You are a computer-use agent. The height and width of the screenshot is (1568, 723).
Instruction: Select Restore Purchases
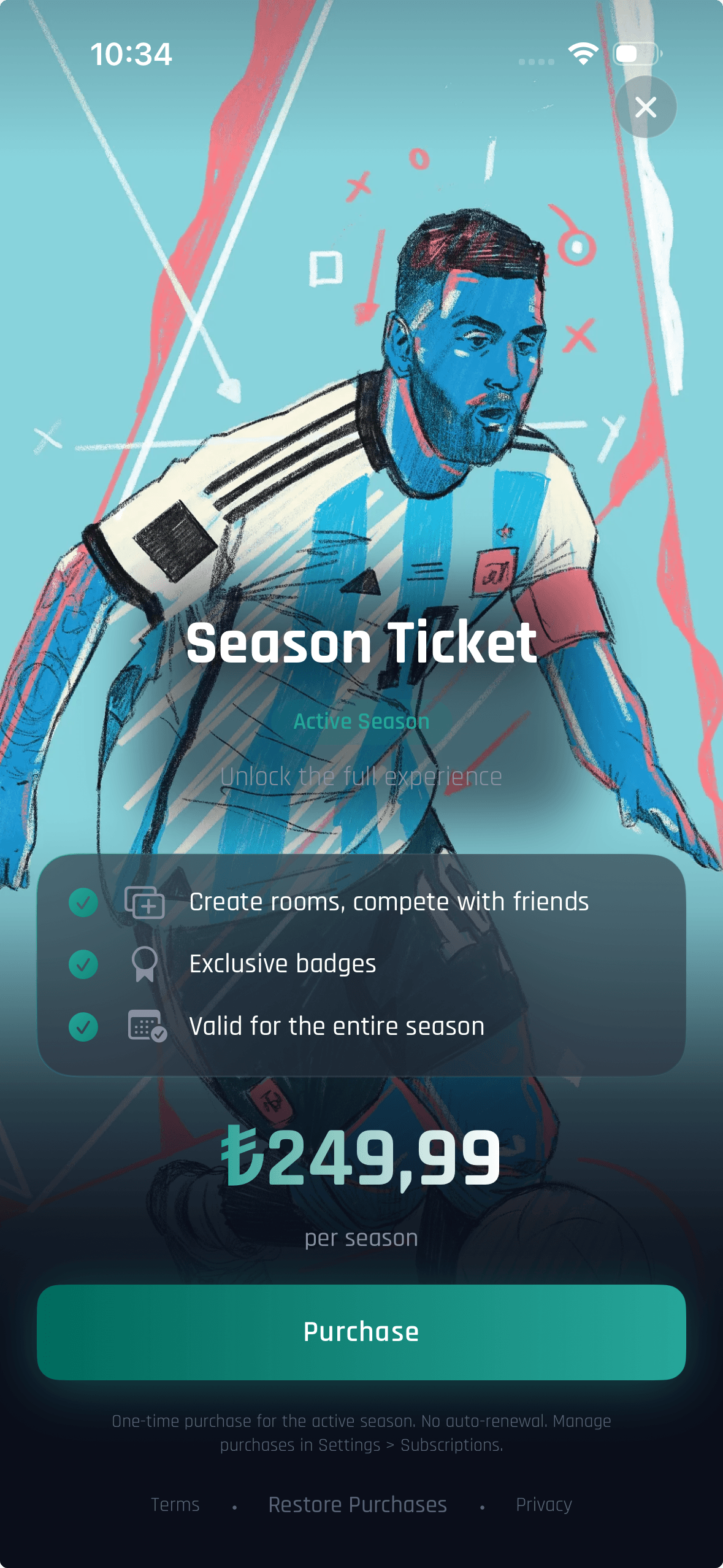click(x=358, y=1504)
